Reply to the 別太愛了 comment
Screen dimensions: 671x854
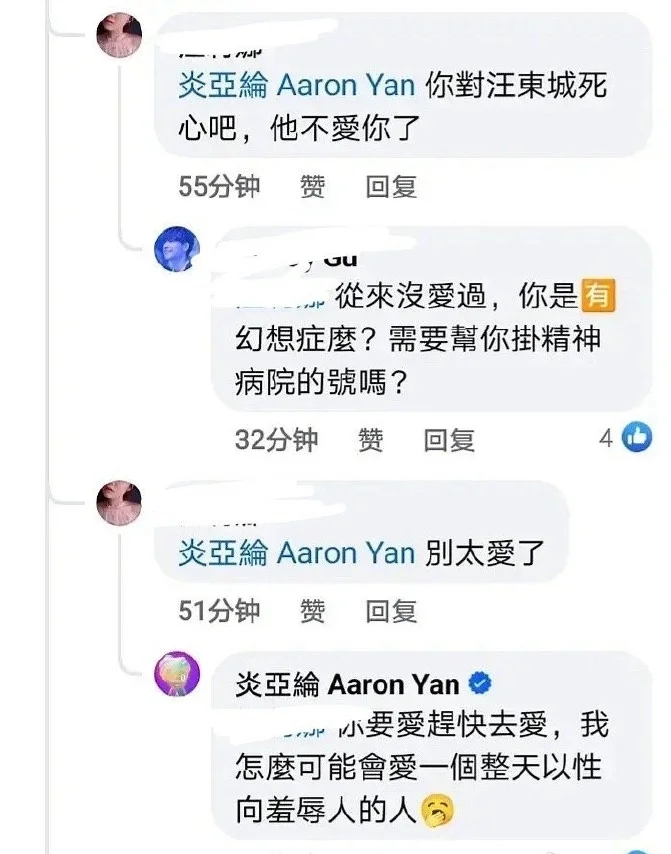(x=390, y=610)
